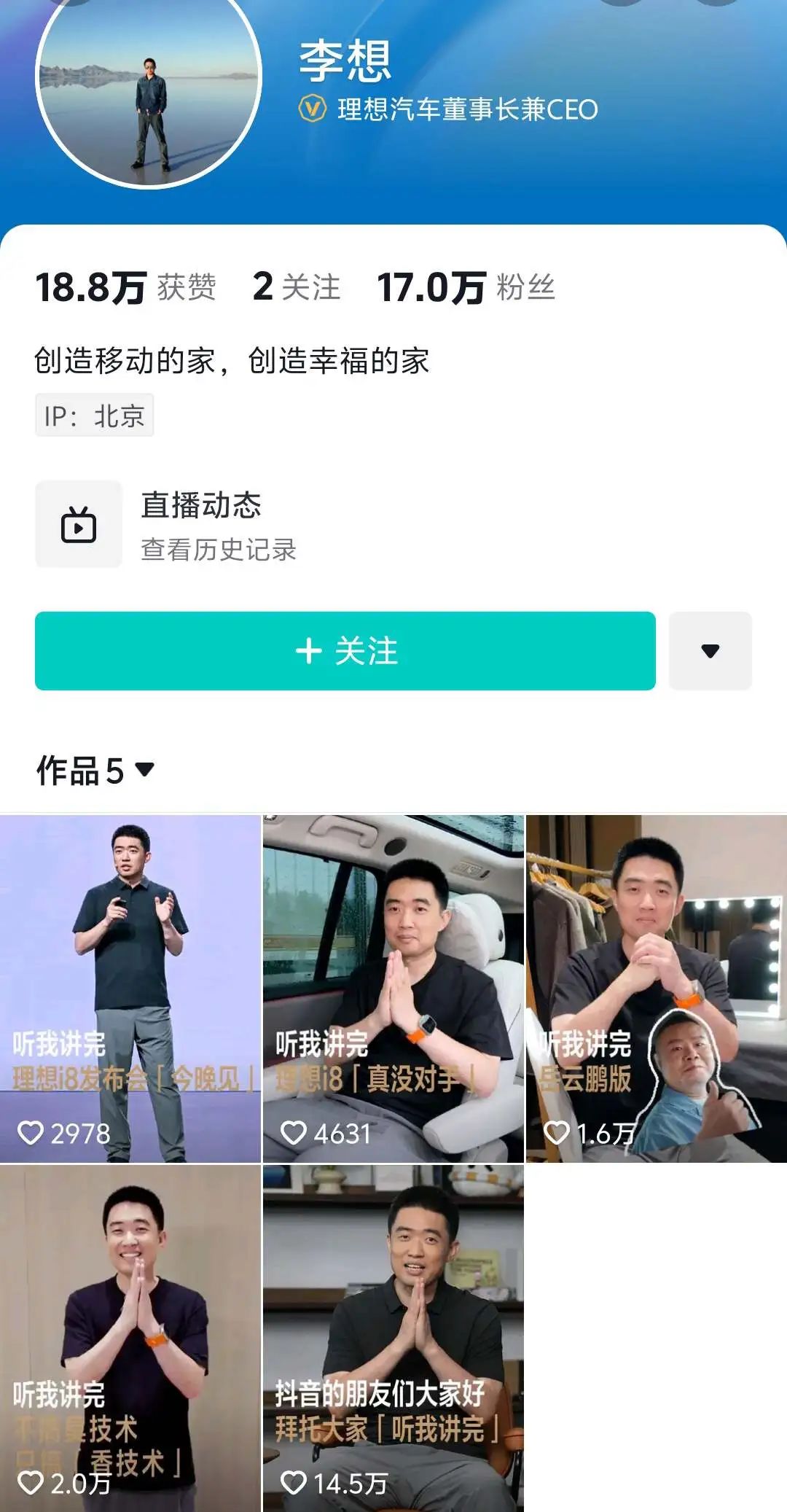View the 17.0万 粉丝 followers list
The image size is (787, 1512).
click(466, 287)
